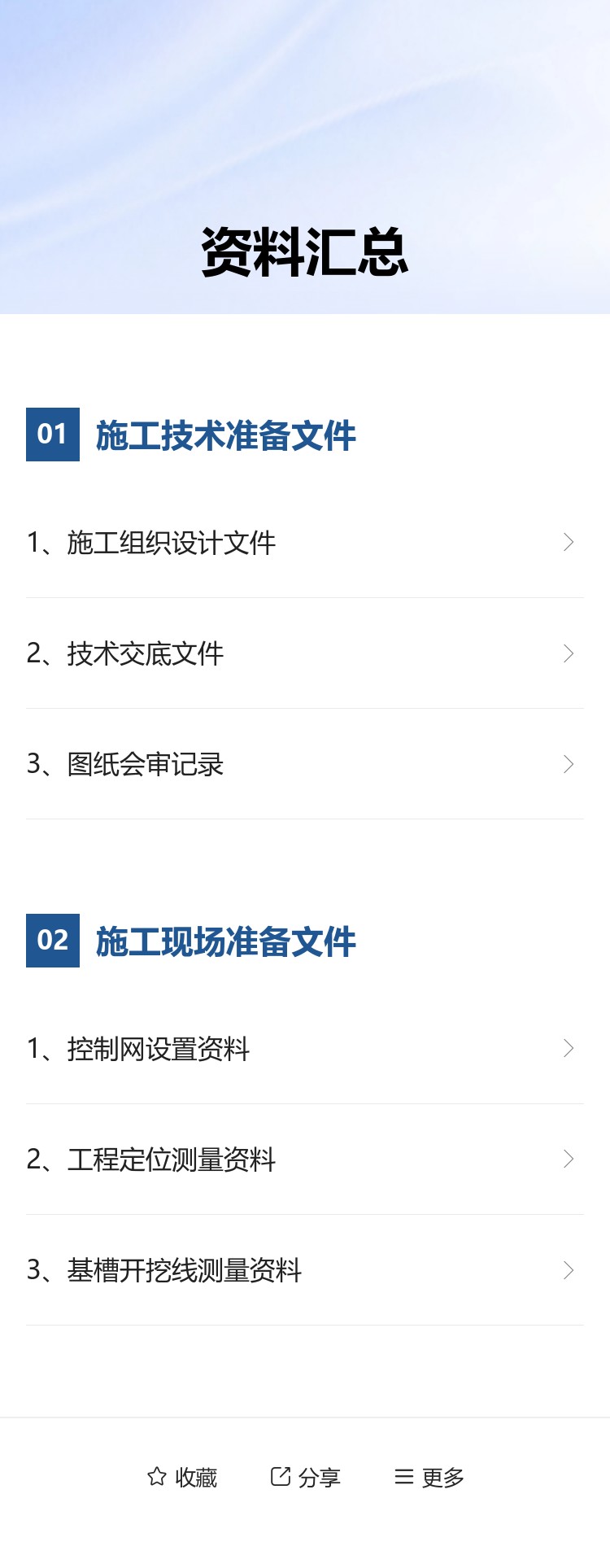Screen dimensions: 610x1568
Task: Expand 控制网设置资料 entry
Action: [568, 1049]
